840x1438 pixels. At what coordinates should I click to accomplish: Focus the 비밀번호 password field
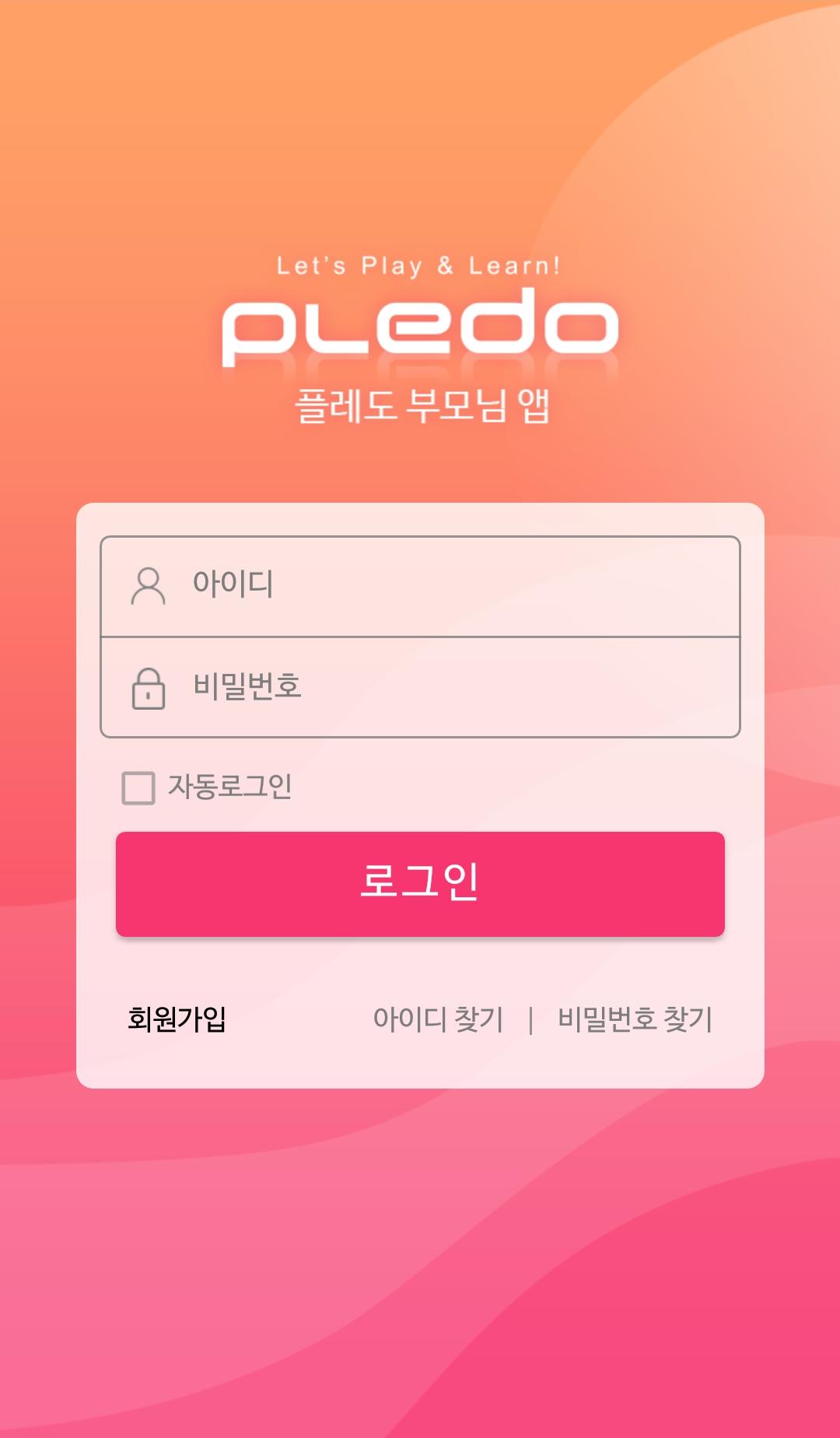(420, 687)
